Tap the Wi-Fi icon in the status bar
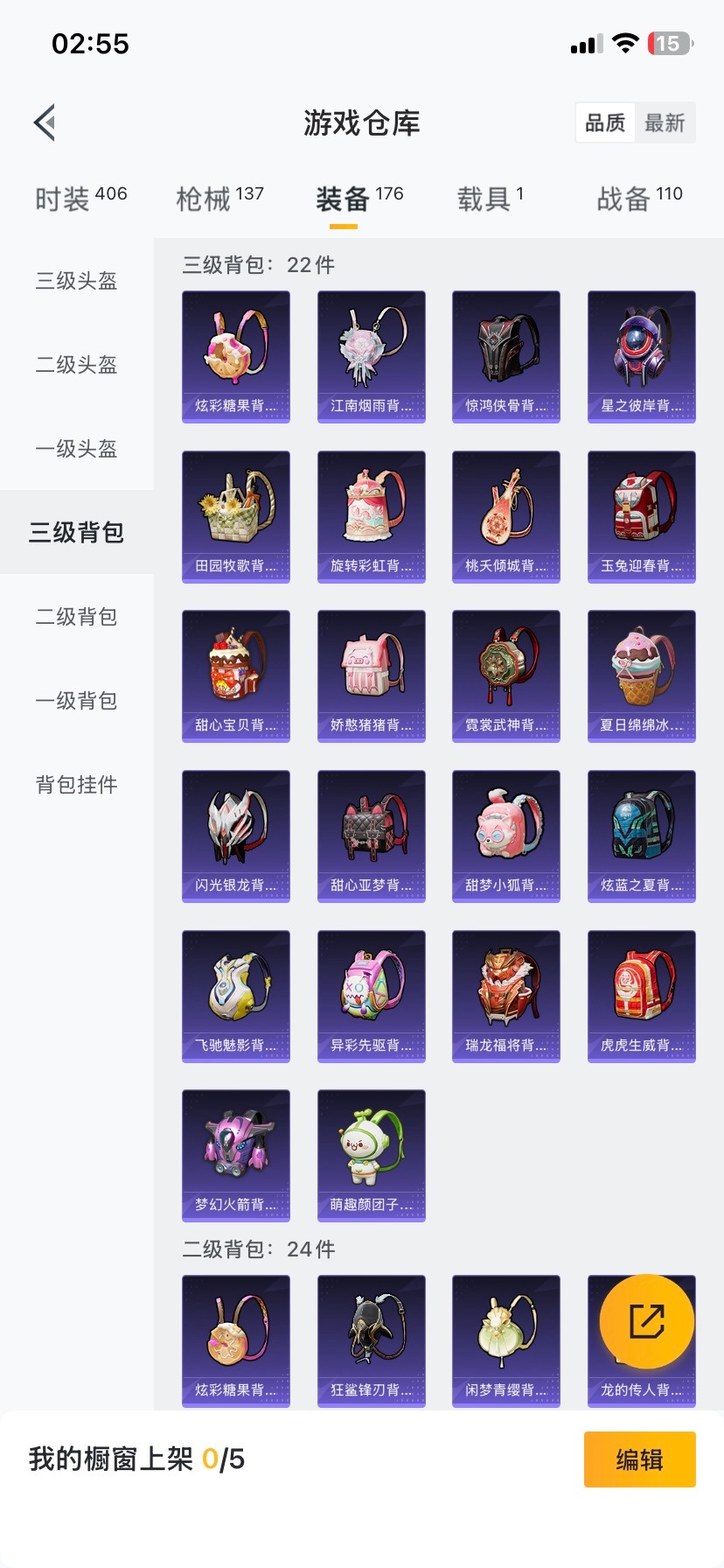 (626, 43)
